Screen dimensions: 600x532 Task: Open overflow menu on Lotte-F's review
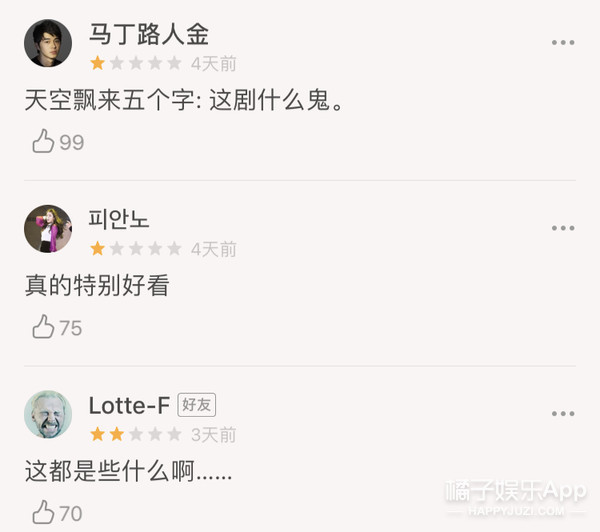point(562,414)
